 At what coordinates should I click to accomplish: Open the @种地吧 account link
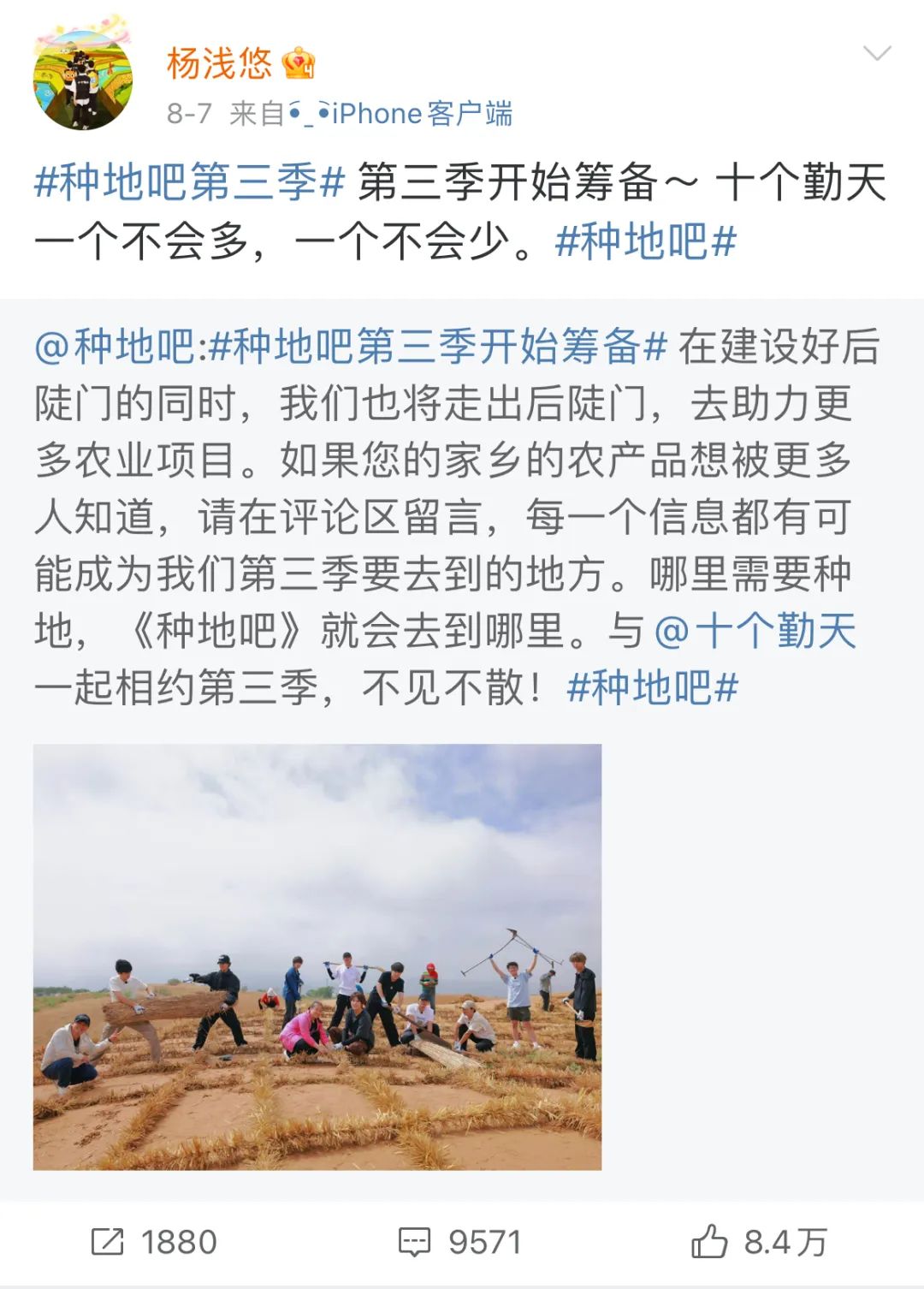click(115, 347)
